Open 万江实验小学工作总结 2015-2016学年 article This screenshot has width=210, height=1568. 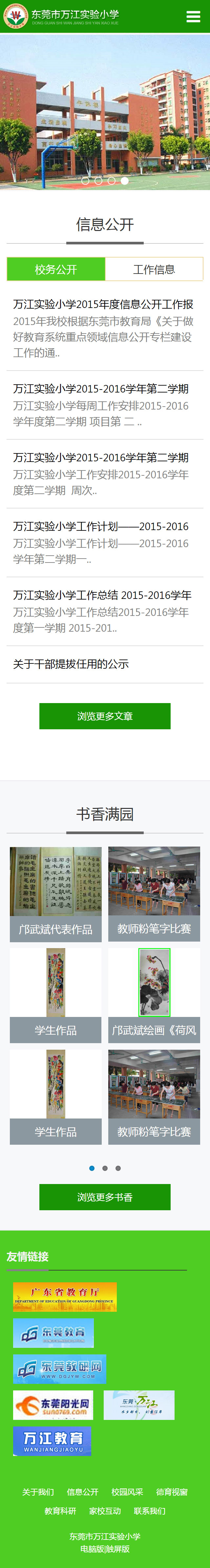[x=102, y=595]
